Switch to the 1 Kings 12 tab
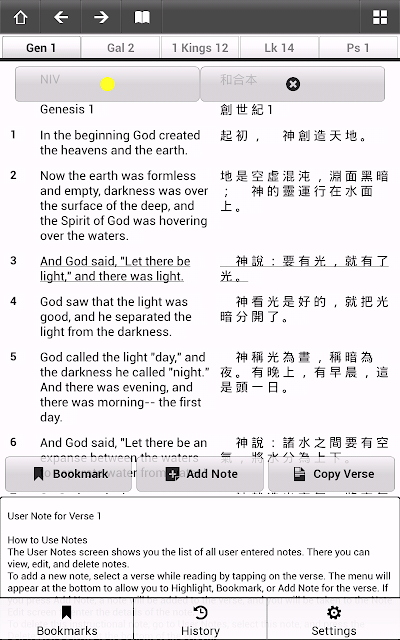 tap(200, 48)
